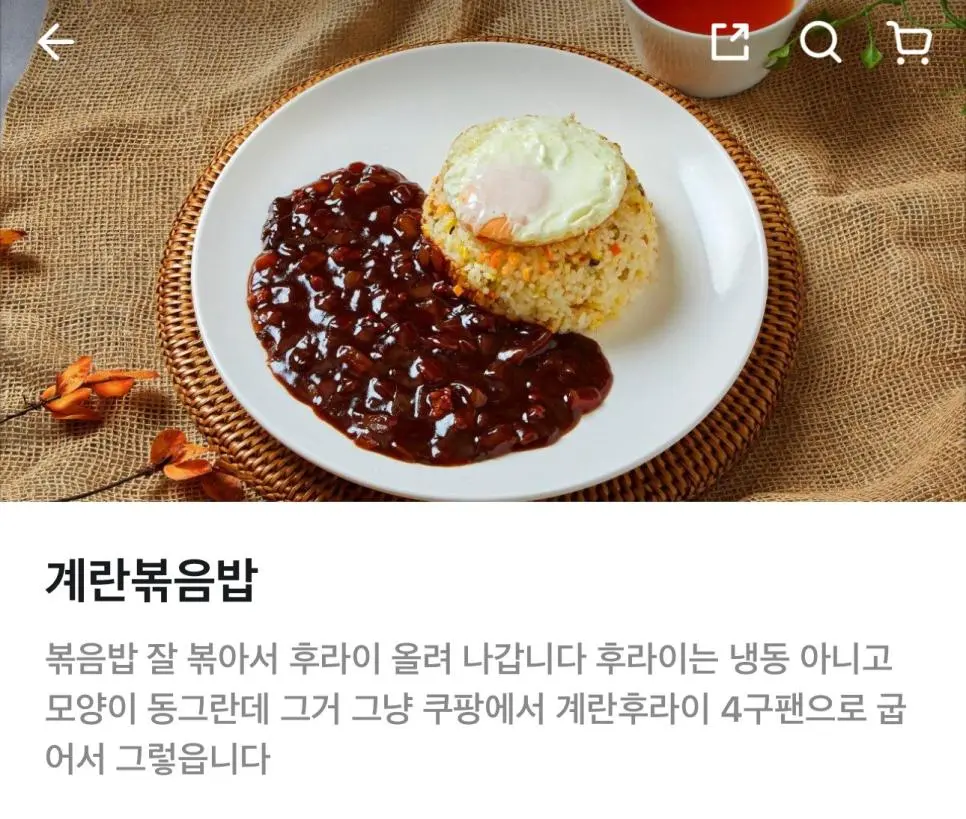Open the shopping cart

[910, 42]
